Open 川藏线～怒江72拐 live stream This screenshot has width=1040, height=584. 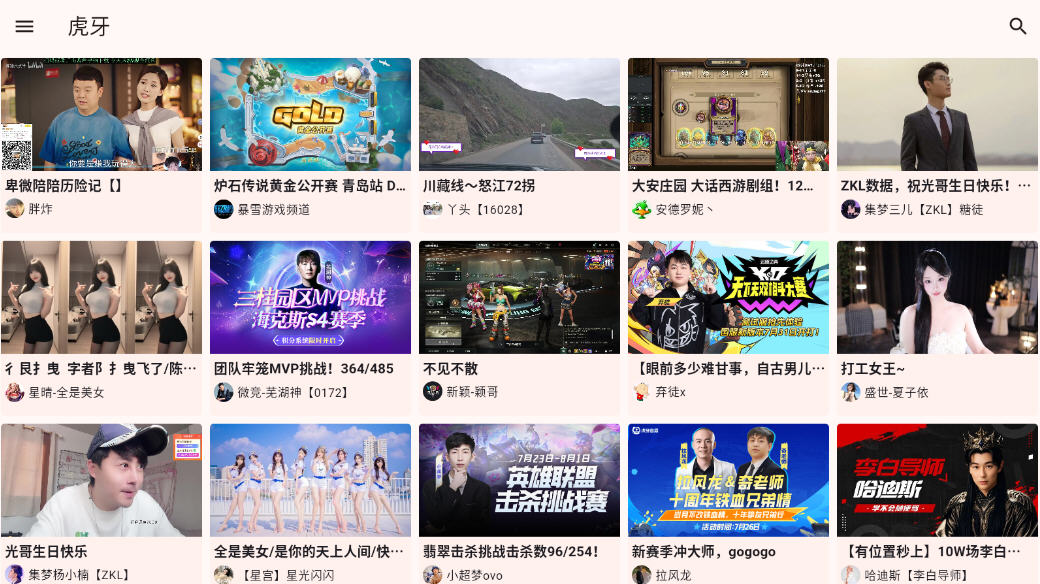[519, 115]
